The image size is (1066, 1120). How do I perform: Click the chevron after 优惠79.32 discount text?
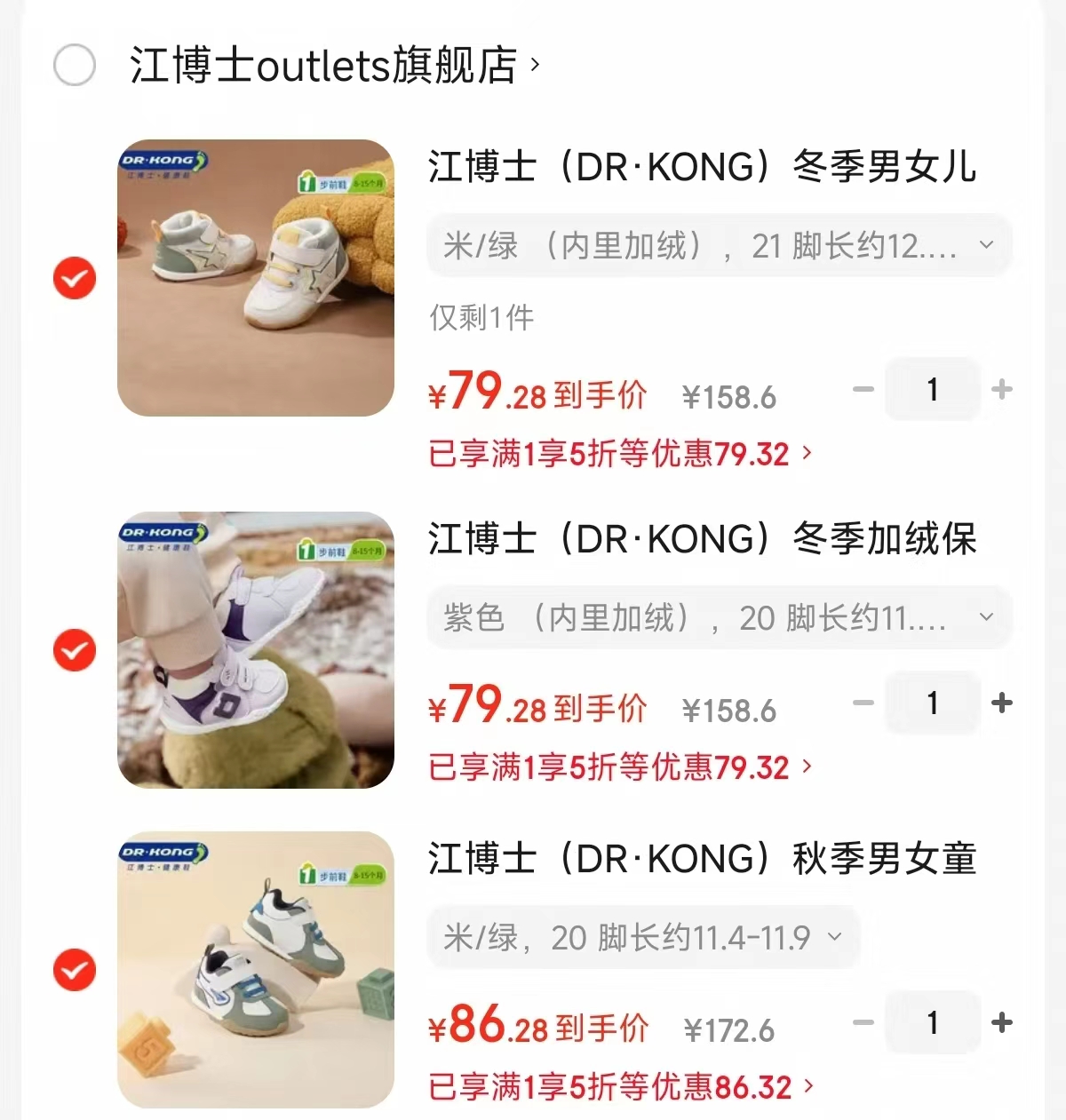coord(805,454)
